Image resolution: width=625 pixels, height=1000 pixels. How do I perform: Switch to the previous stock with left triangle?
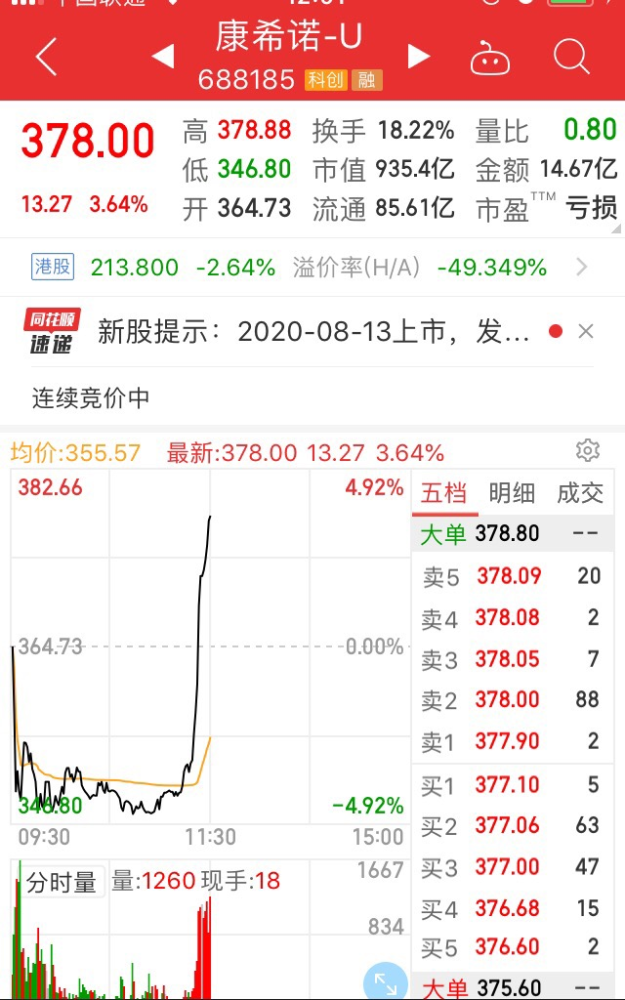(x=164, y=55)
